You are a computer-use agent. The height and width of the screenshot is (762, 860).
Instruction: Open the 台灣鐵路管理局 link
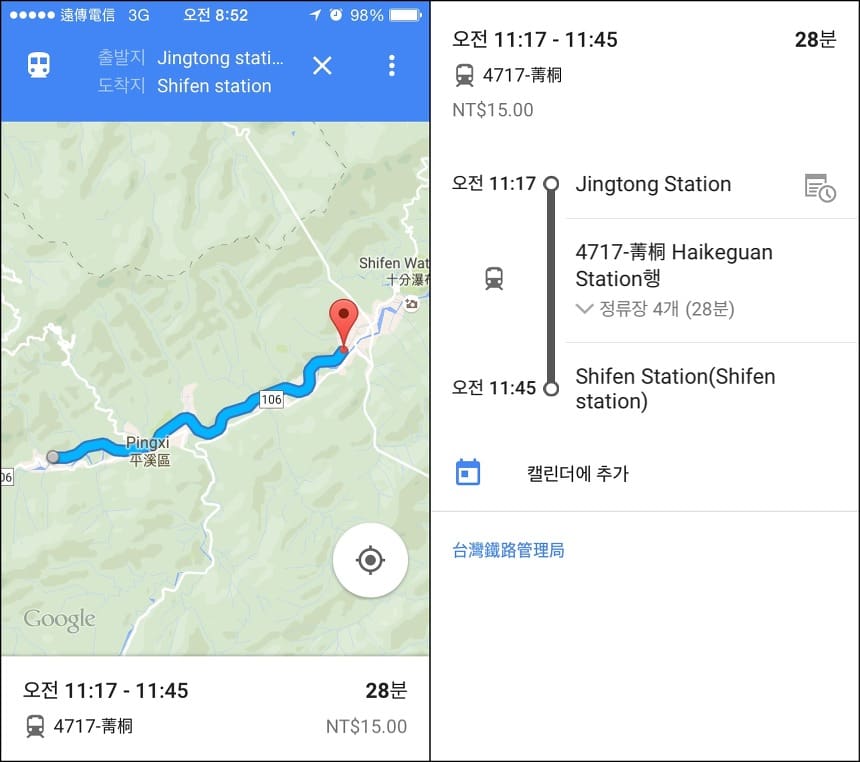pos(508,550)
